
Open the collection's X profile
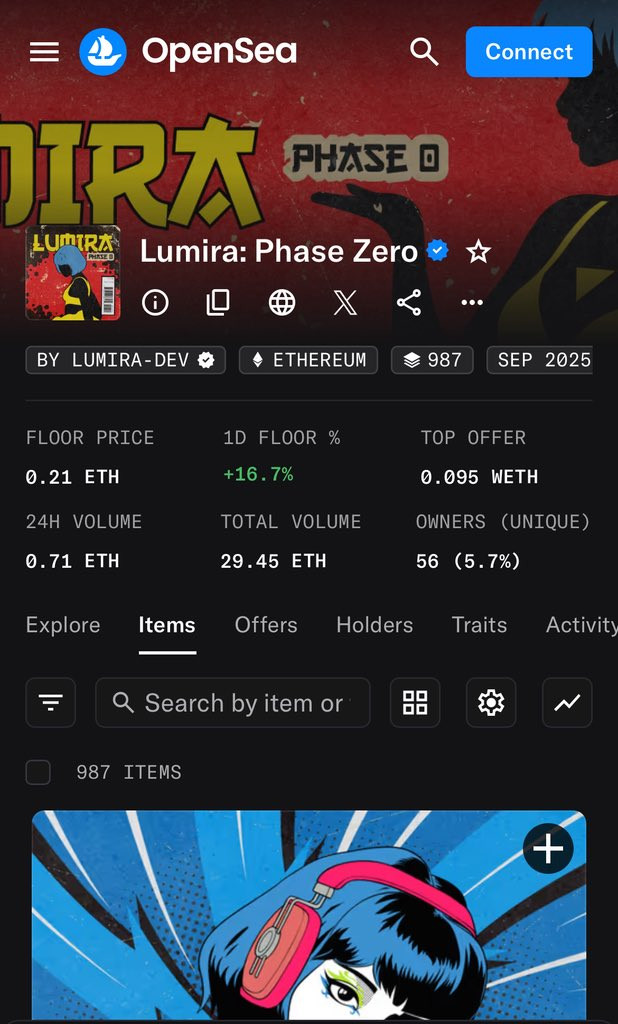click(x=345, y=302)
